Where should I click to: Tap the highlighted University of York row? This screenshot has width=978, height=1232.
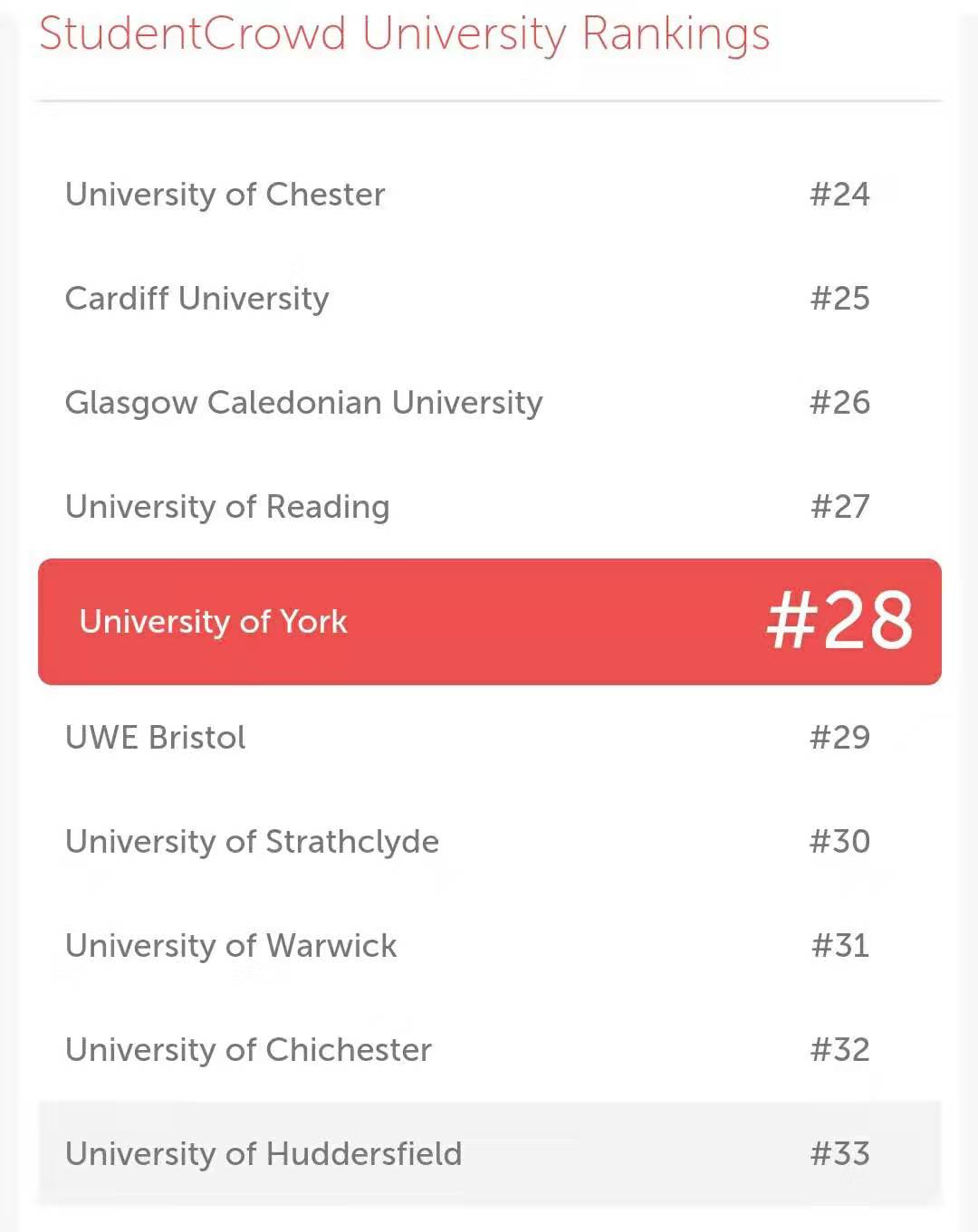(x=489, y=622)
